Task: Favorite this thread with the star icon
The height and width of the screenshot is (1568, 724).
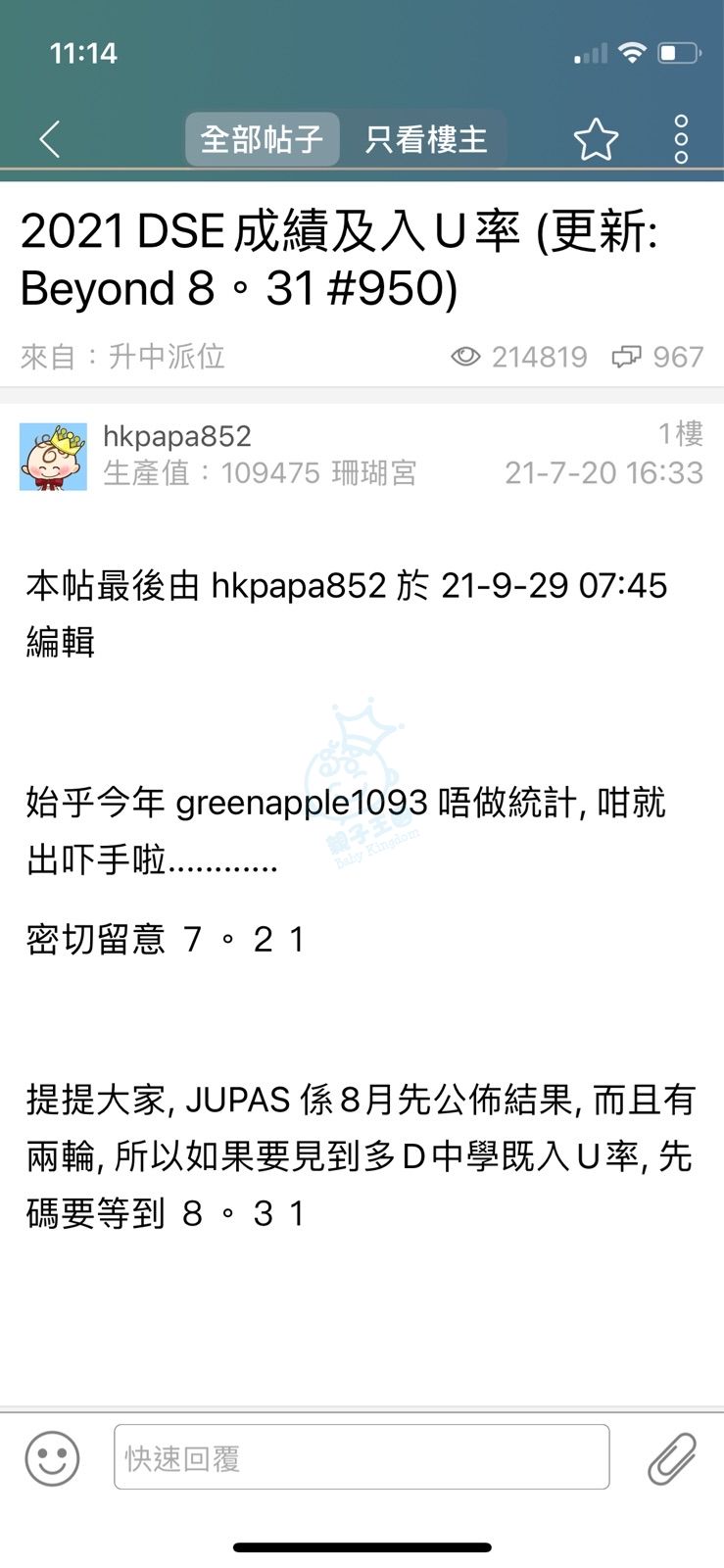Action: (596, 139)
